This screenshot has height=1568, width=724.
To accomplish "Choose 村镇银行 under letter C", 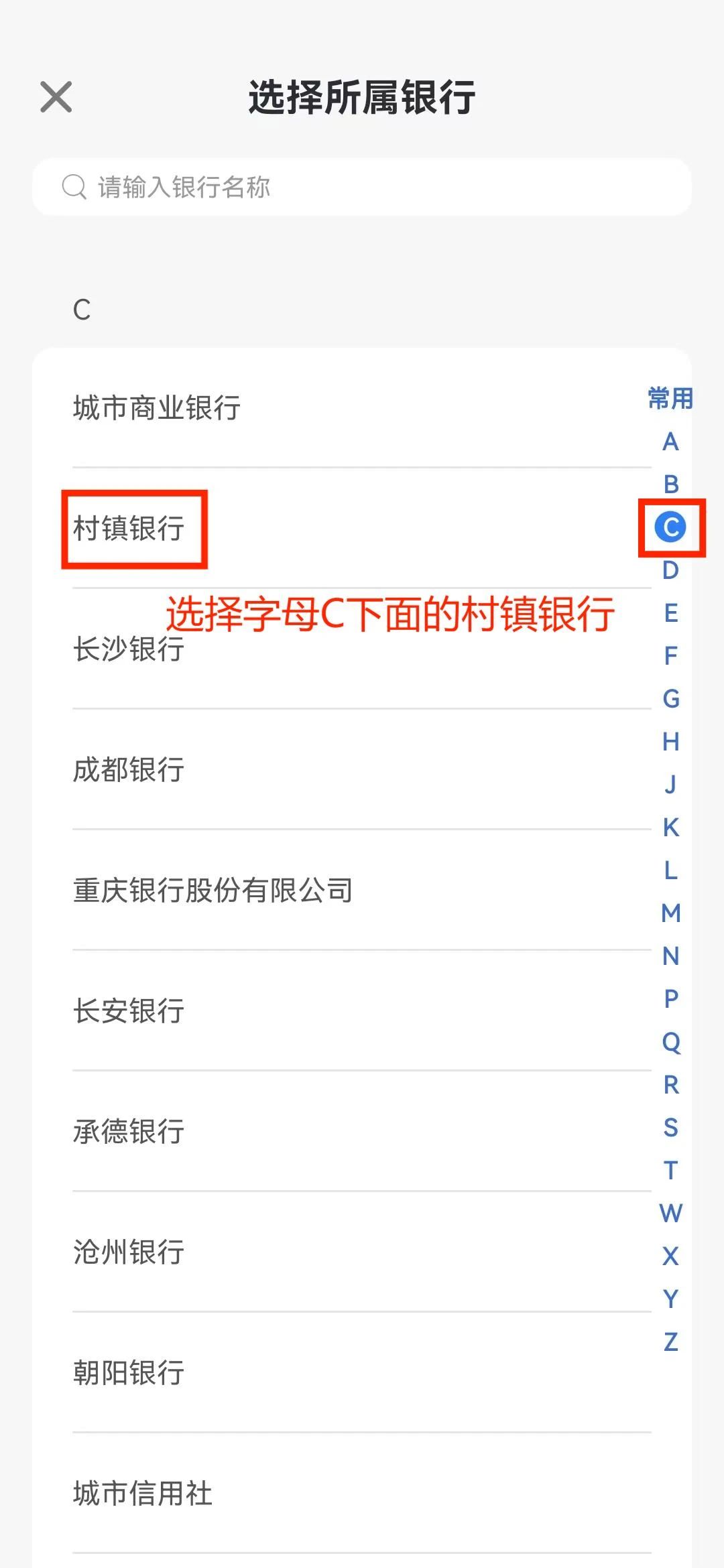I will coord(129,528).
